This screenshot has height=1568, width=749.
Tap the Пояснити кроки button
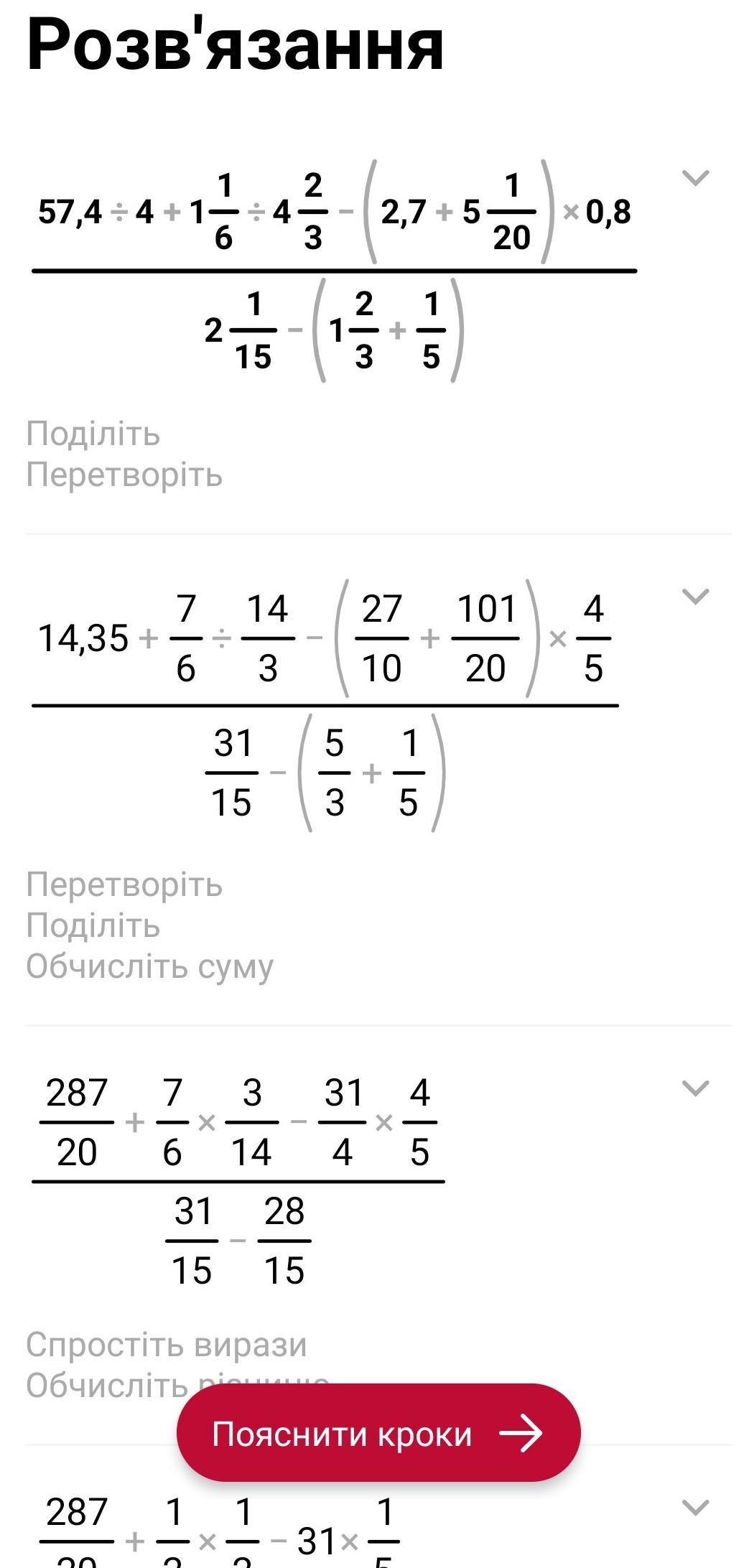coord(378,1434)
